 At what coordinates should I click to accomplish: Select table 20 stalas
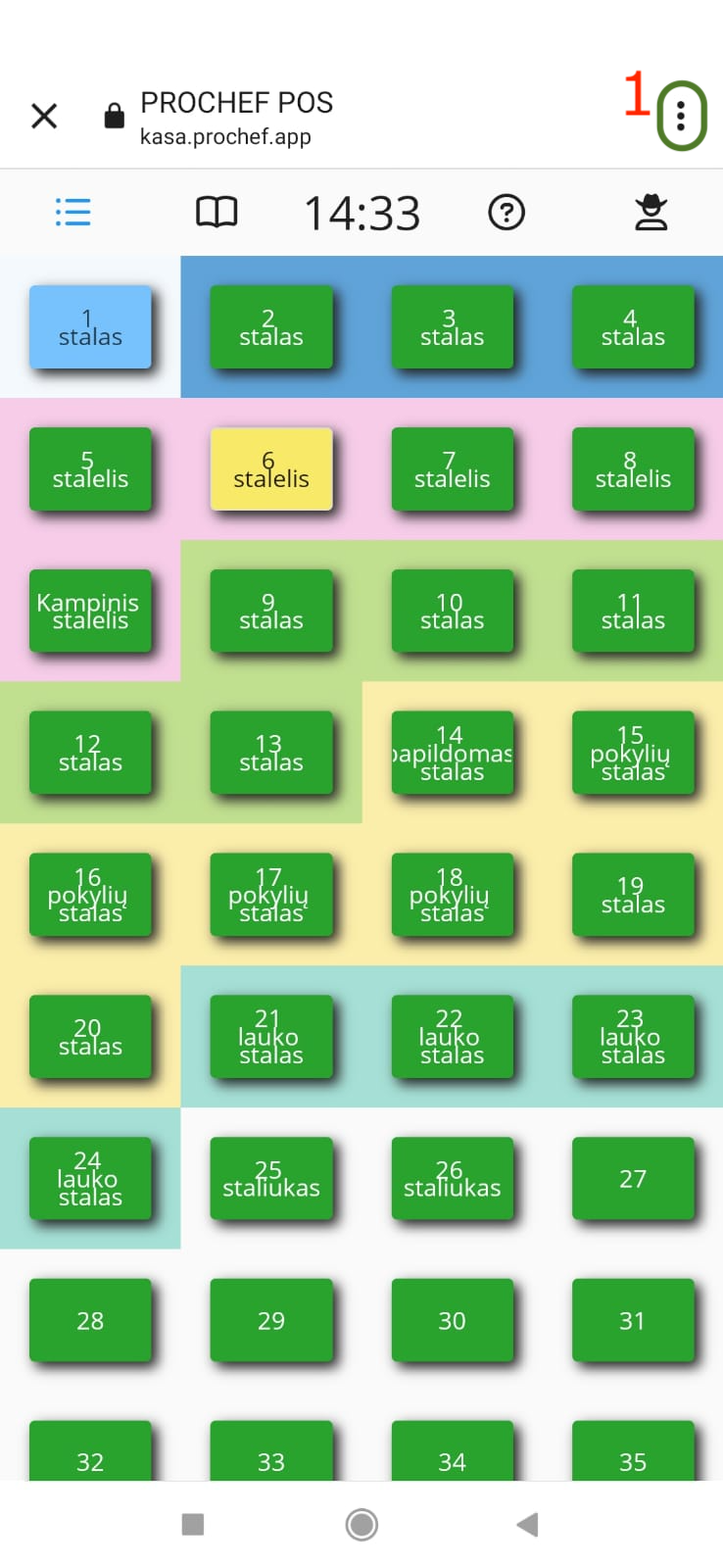coord(90,1037)
